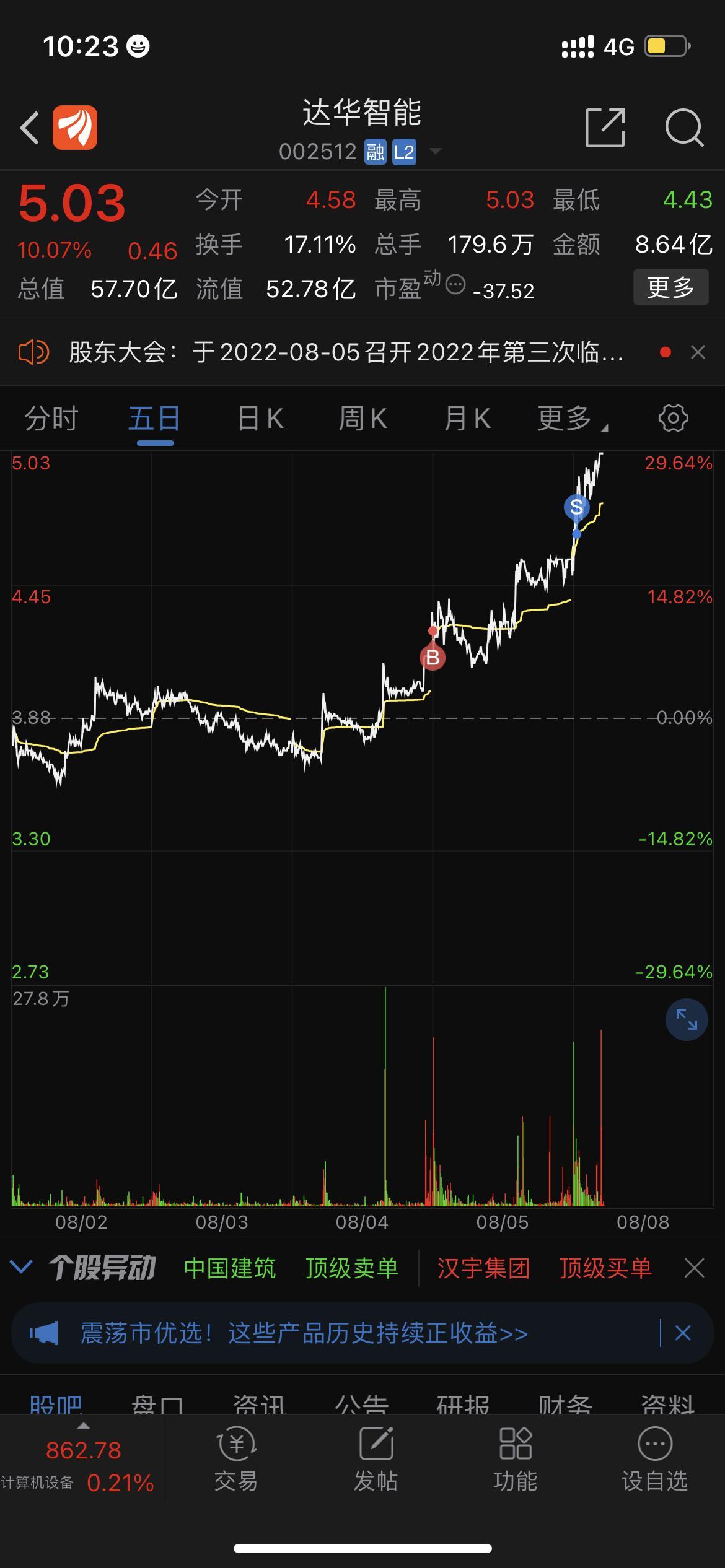Expand the stock code dropdown arrow

pos(436,151)
